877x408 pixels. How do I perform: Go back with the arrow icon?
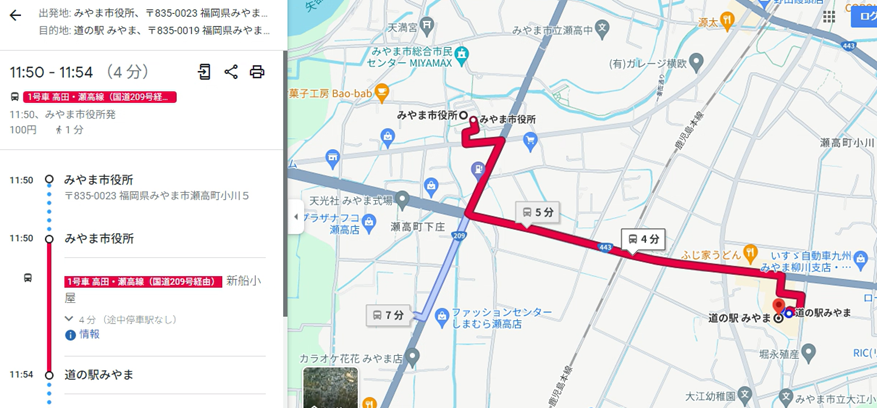tap(15, 15)
